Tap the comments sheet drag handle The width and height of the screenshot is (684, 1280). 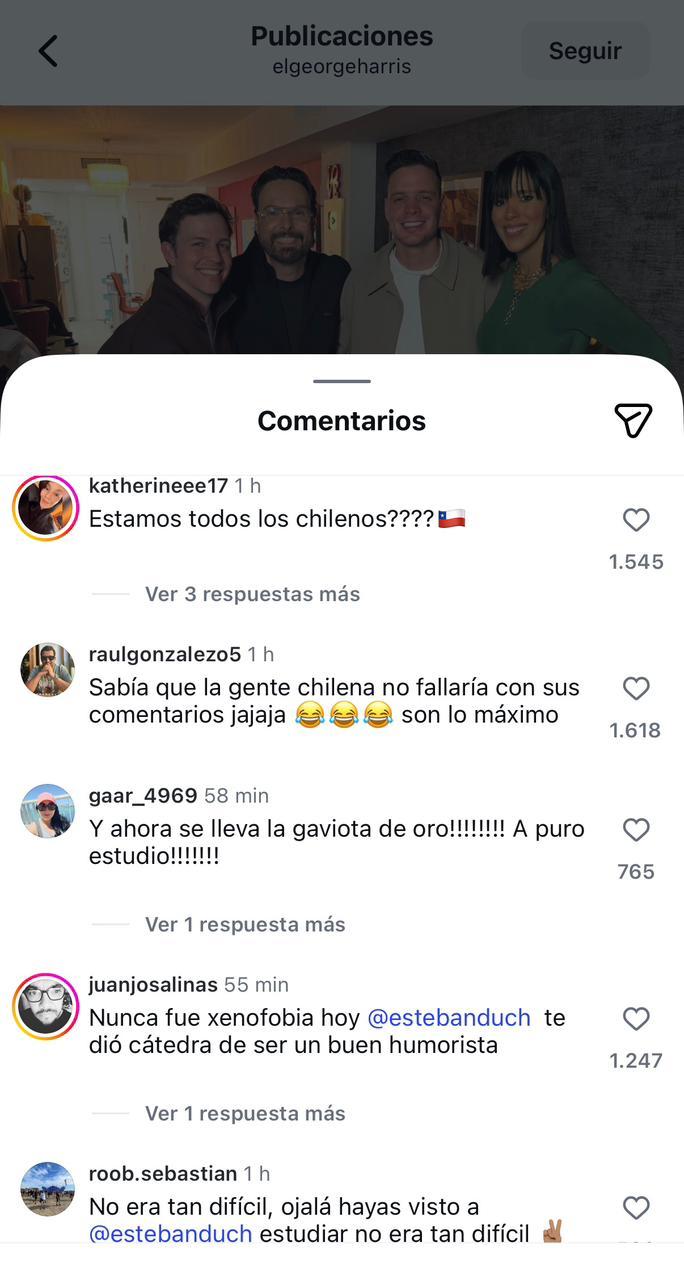coord(342,381)
